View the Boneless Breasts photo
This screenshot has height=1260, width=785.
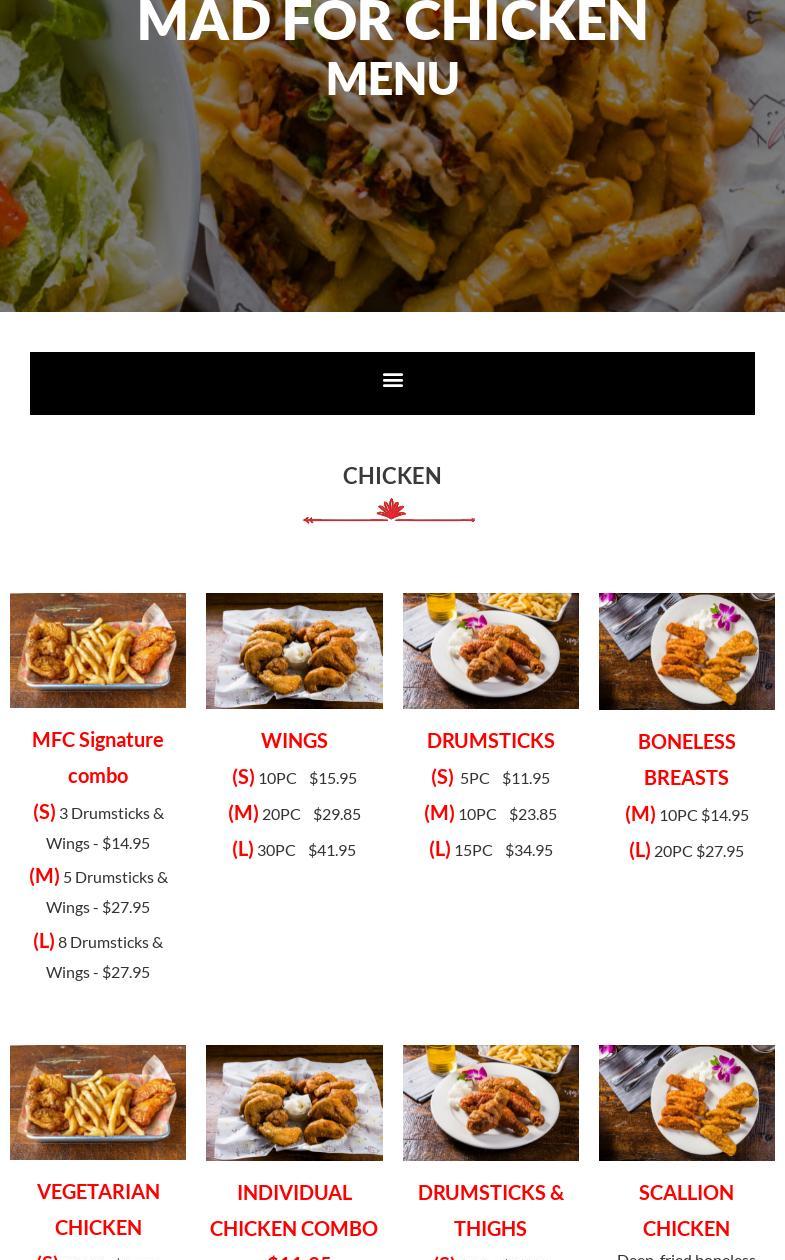686,651
